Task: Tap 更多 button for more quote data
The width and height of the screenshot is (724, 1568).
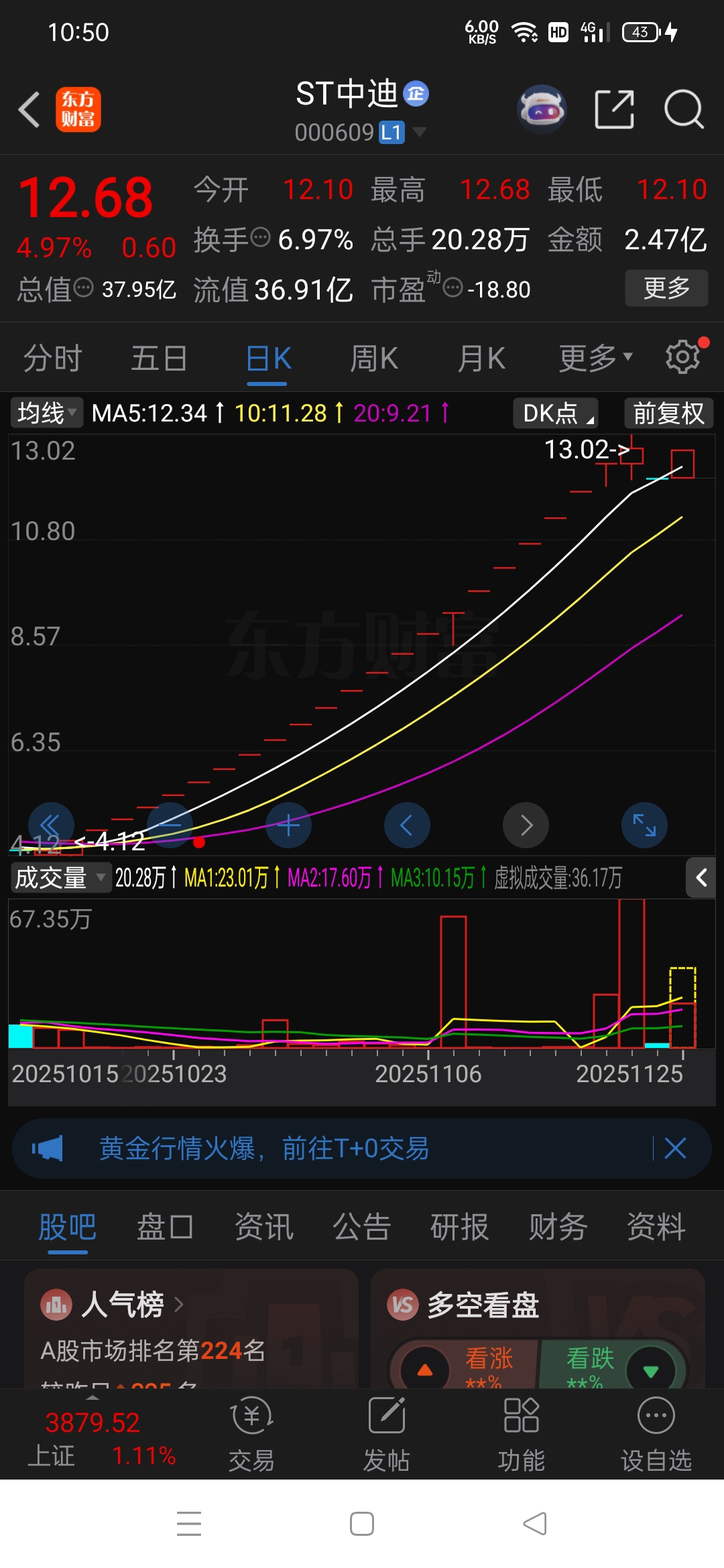Action: (666, 288)
